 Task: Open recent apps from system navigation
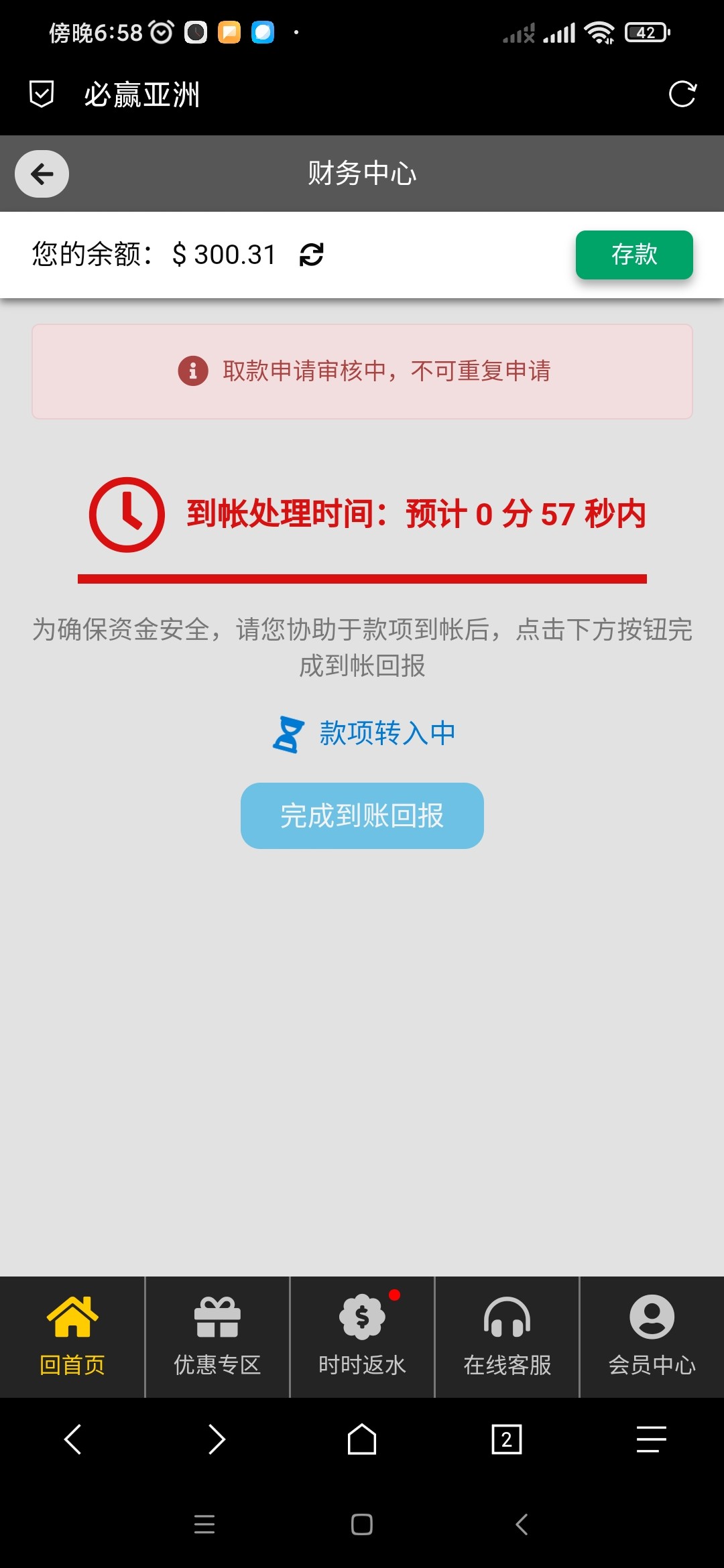[204, 1524]
